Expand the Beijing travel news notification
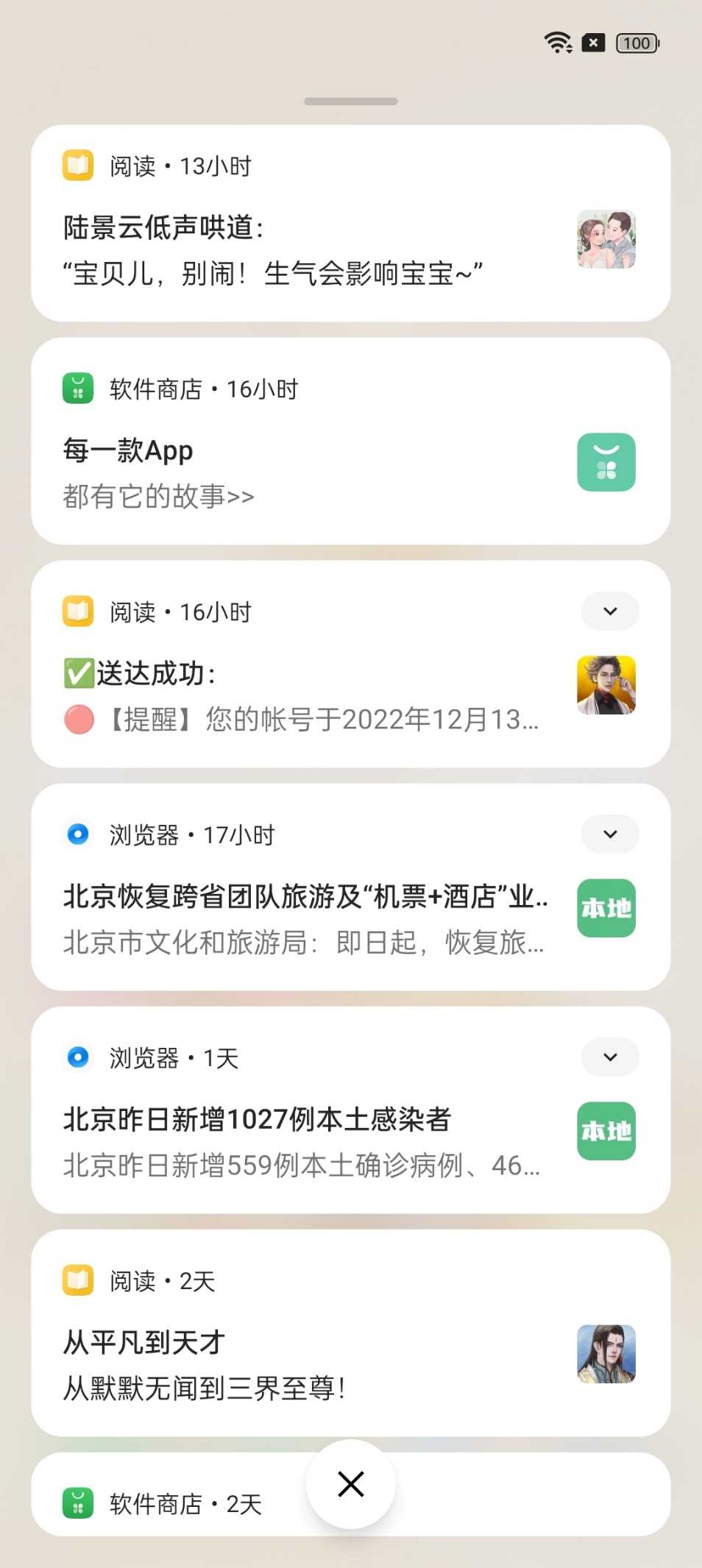 (609, 834)
